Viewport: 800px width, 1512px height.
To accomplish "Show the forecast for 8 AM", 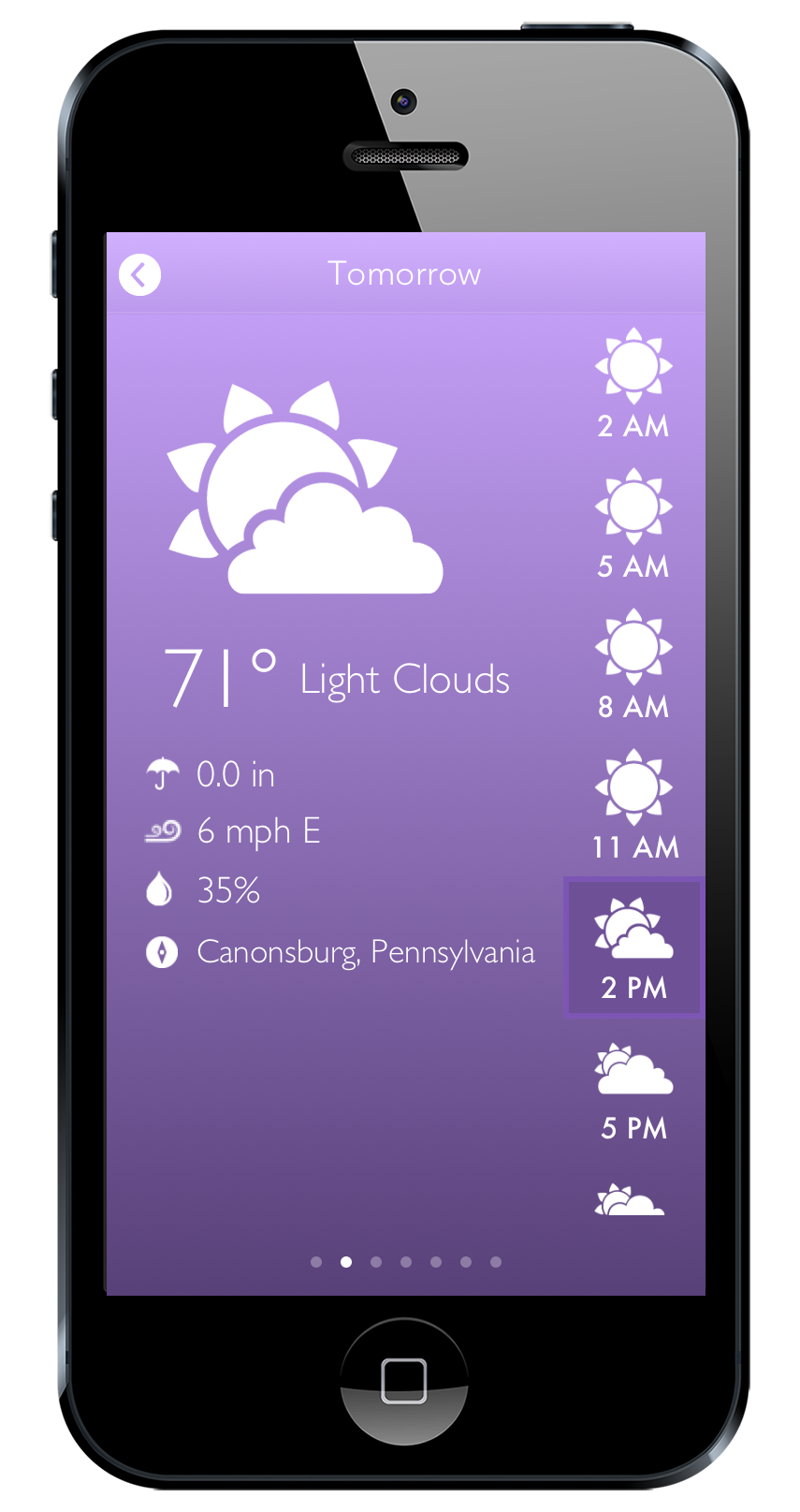I will click(x=633, y=665).
